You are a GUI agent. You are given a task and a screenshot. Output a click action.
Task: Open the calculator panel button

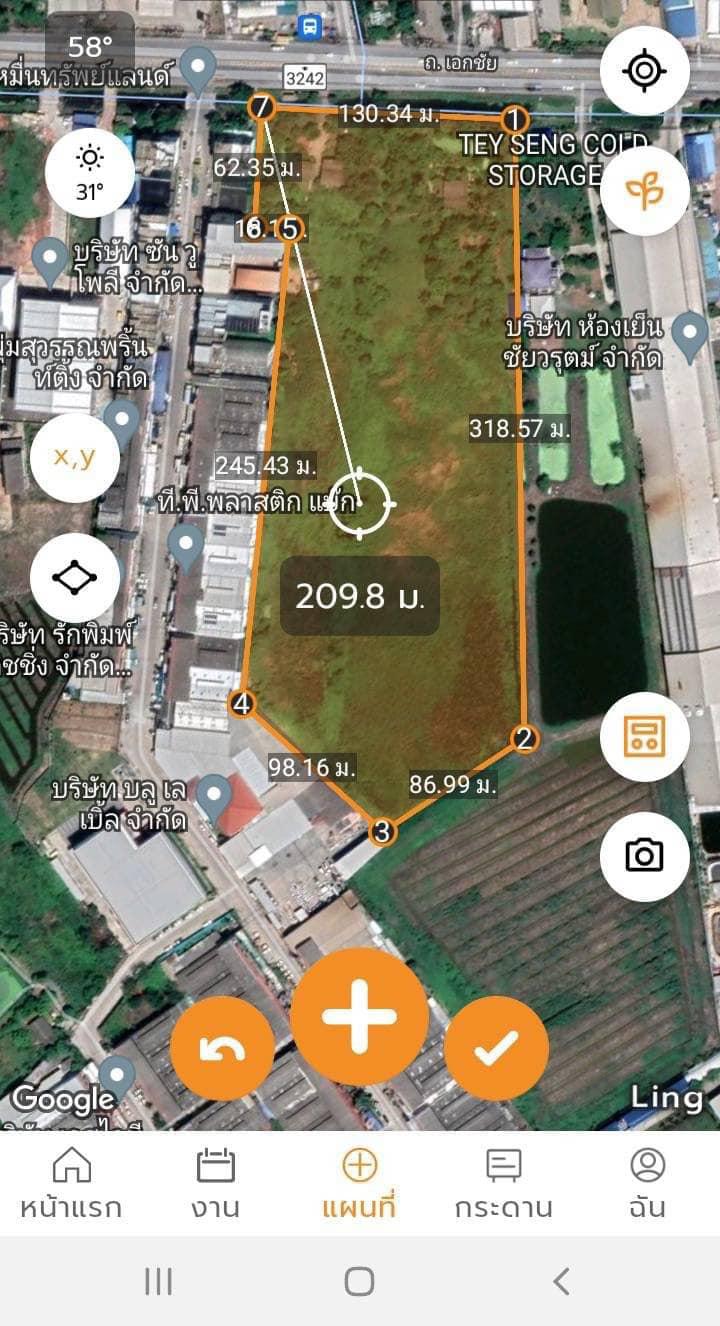tap(644, 737)
